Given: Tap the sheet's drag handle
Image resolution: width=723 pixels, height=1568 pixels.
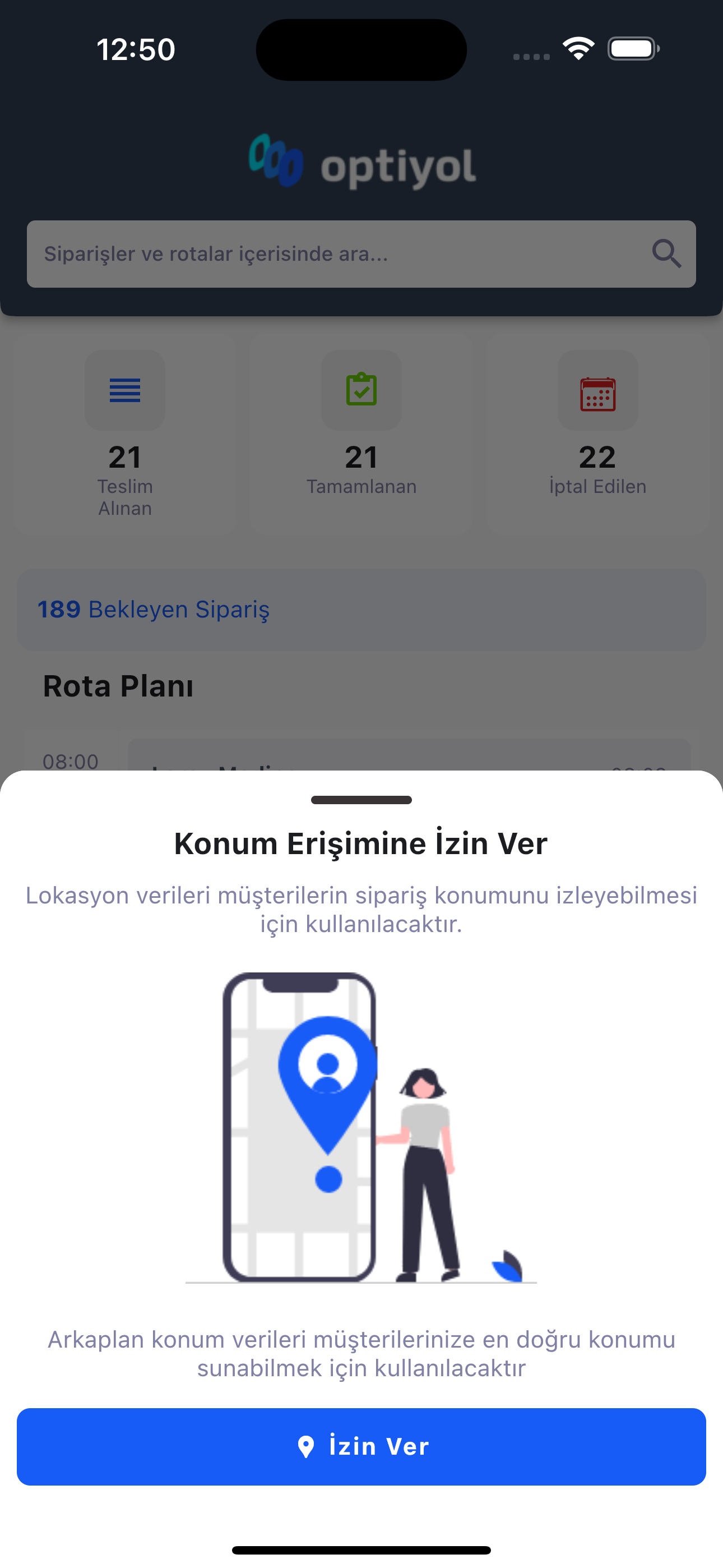Looking at the screenshot, I should point(361,800).
